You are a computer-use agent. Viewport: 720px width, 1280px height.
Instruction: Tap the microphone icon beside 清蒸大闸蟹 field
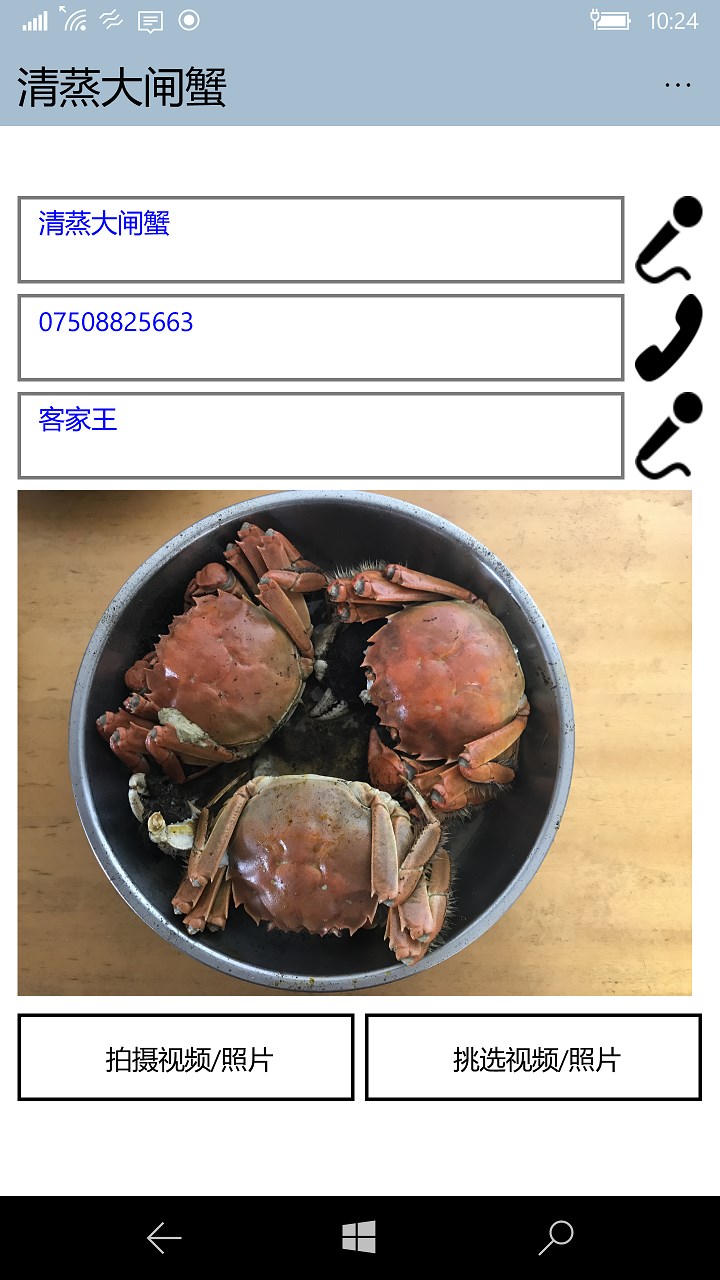(668, 240)
